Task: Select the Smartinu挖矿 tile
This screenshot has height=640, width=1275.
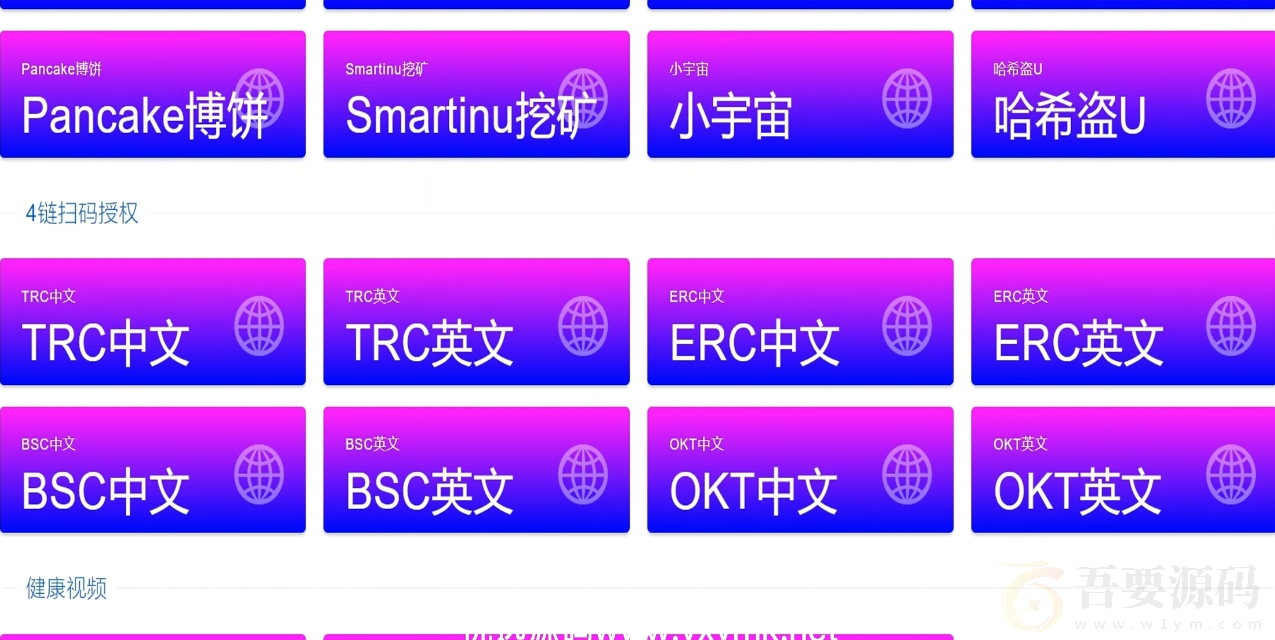Action: (476, 95)
